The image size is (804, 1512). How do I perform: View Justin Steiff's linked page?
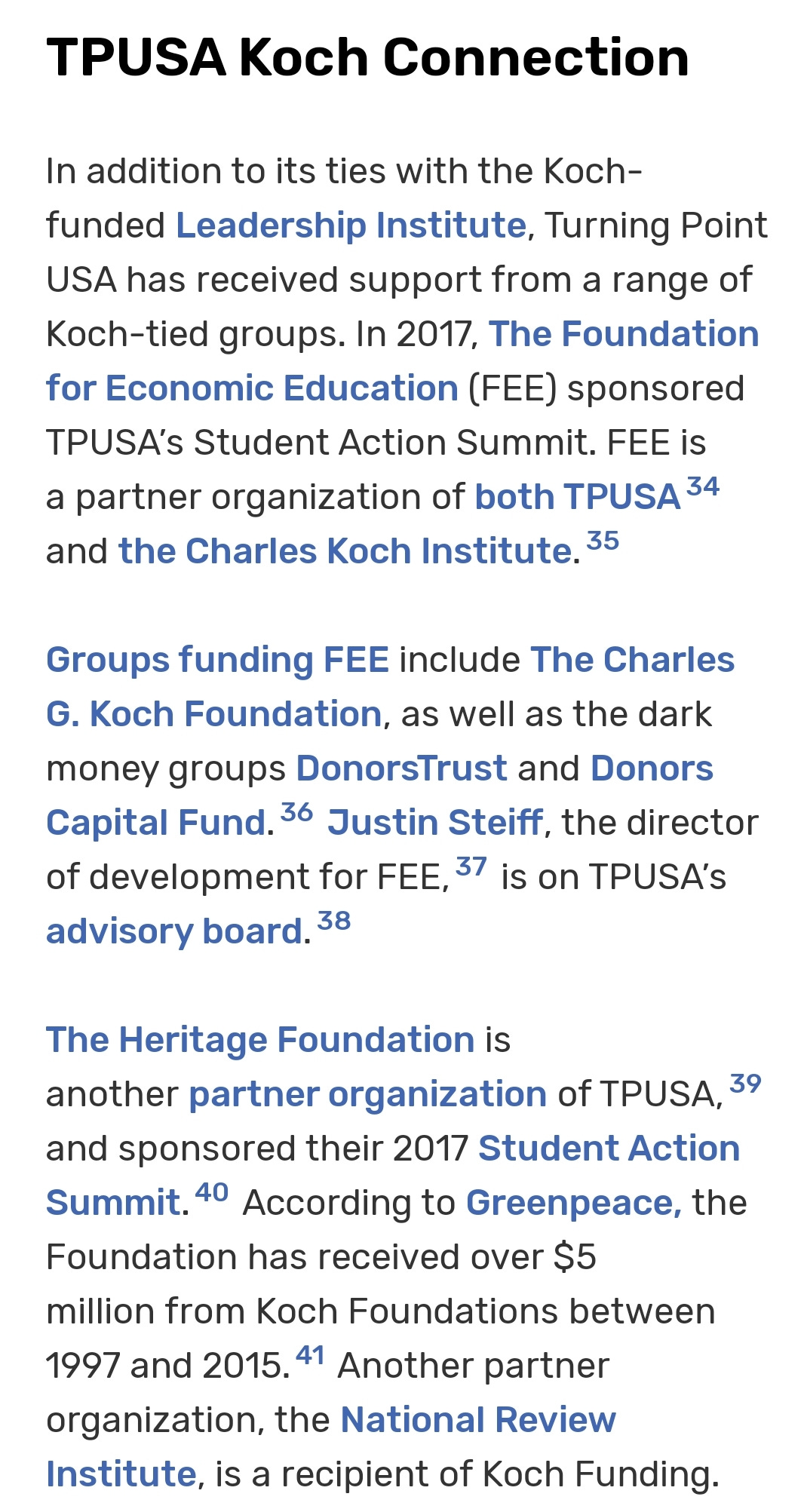tap(434, 823)
